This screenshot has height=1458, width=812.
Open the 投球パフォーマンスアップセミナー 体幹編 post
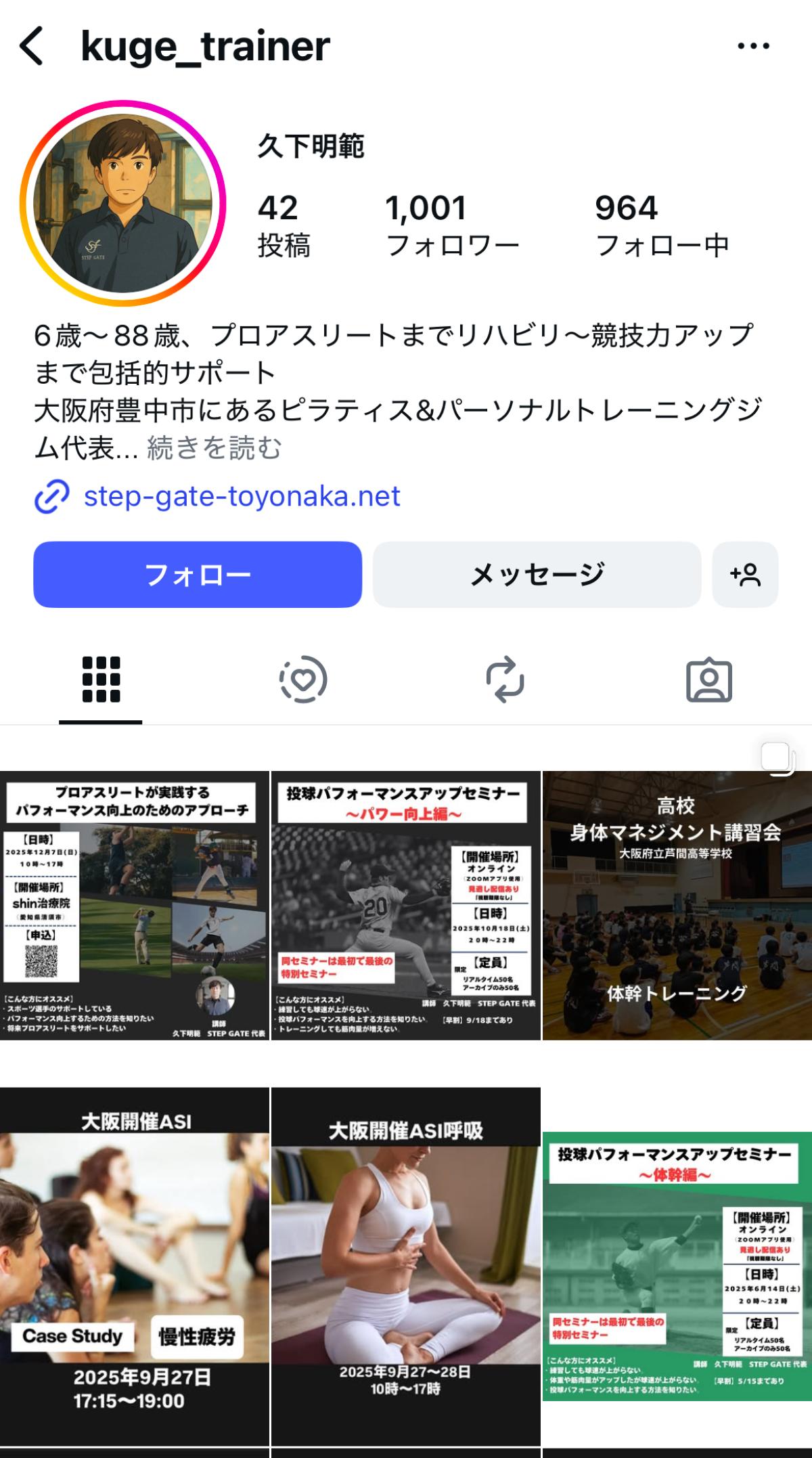pos(677,1266)
